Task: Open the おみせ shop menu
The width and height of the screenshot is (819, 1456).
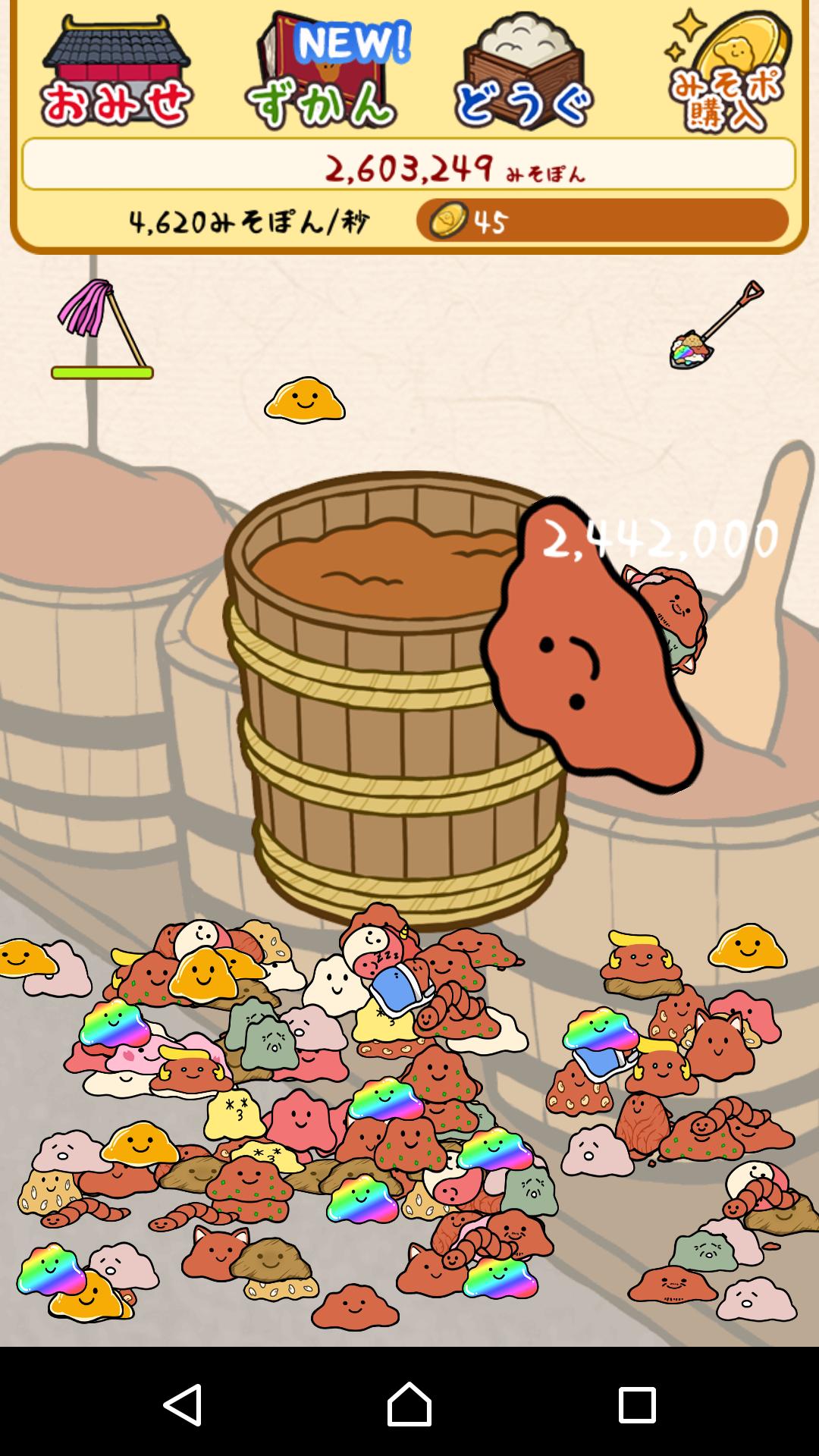Action: coord(116,71)
